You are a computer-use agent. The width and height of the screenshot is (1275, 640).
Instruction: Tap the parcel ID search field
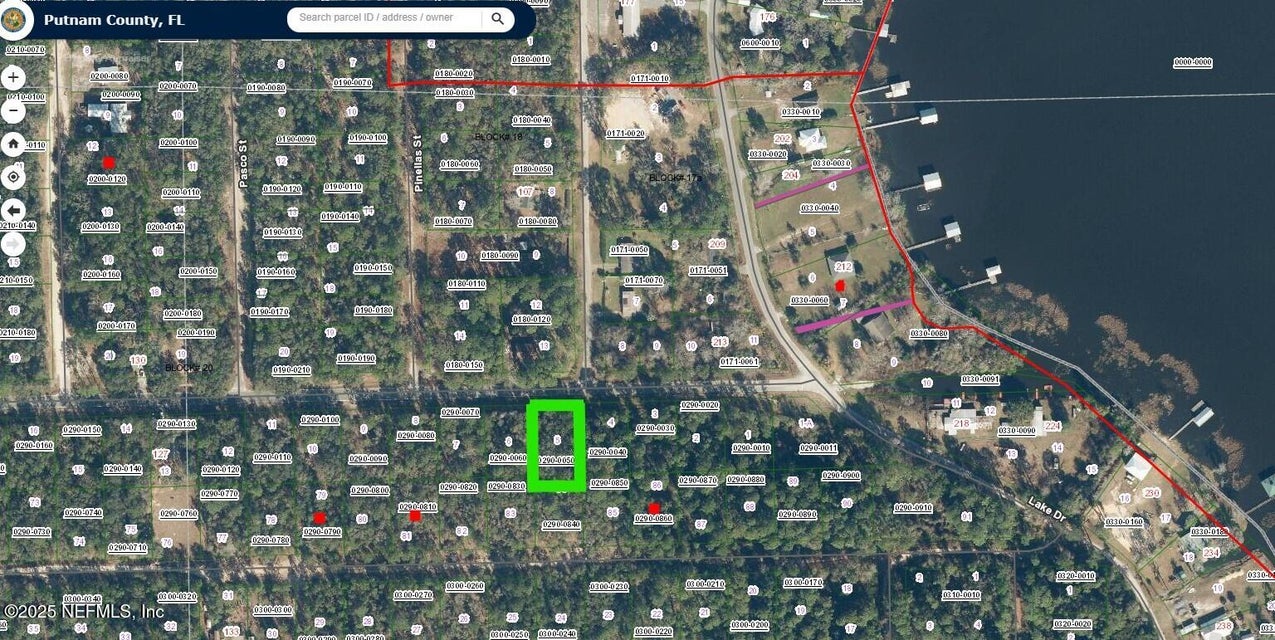tap(385, 18)
